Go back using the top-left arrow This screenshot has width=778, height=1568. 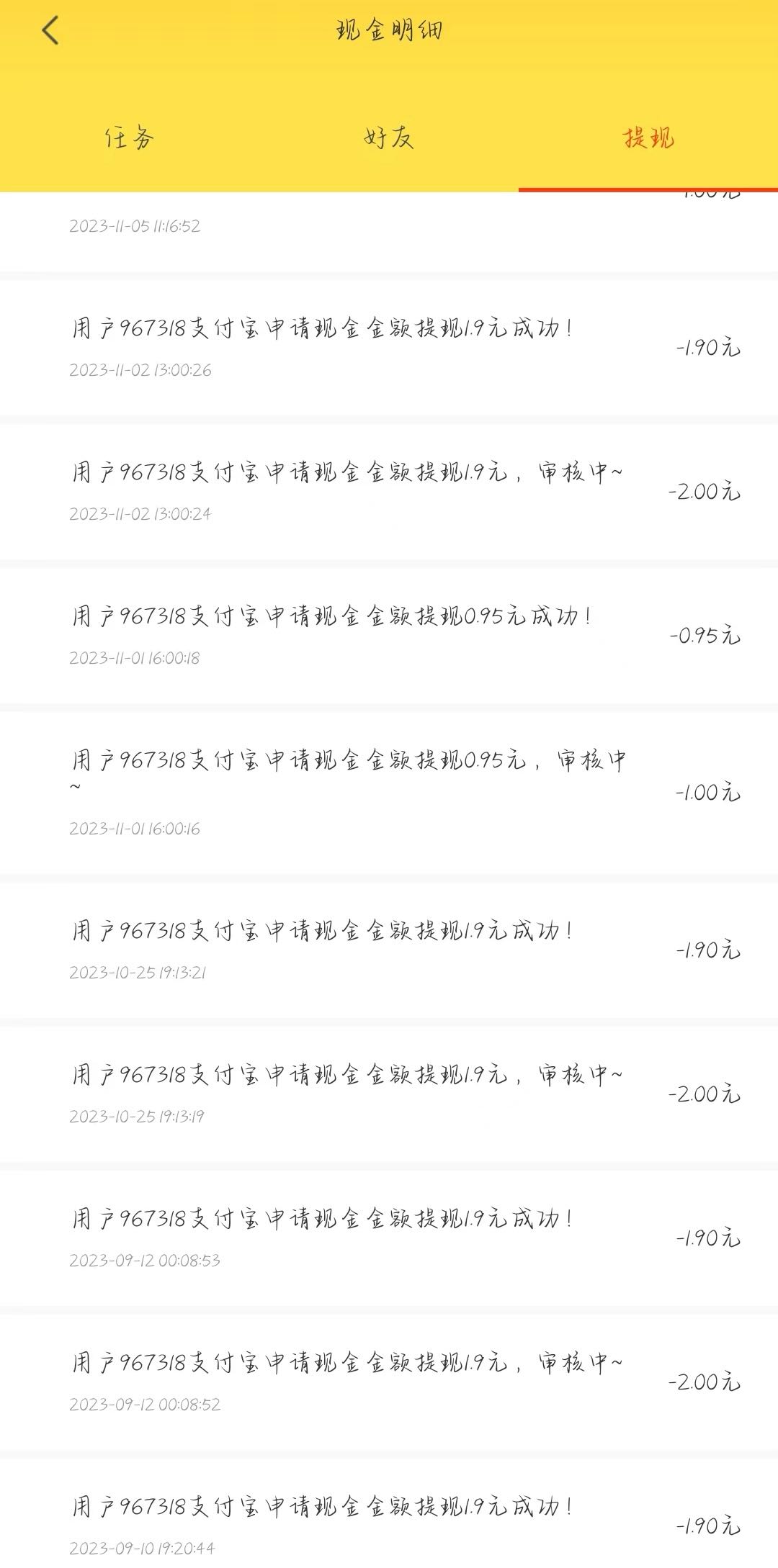pos(50,31)
